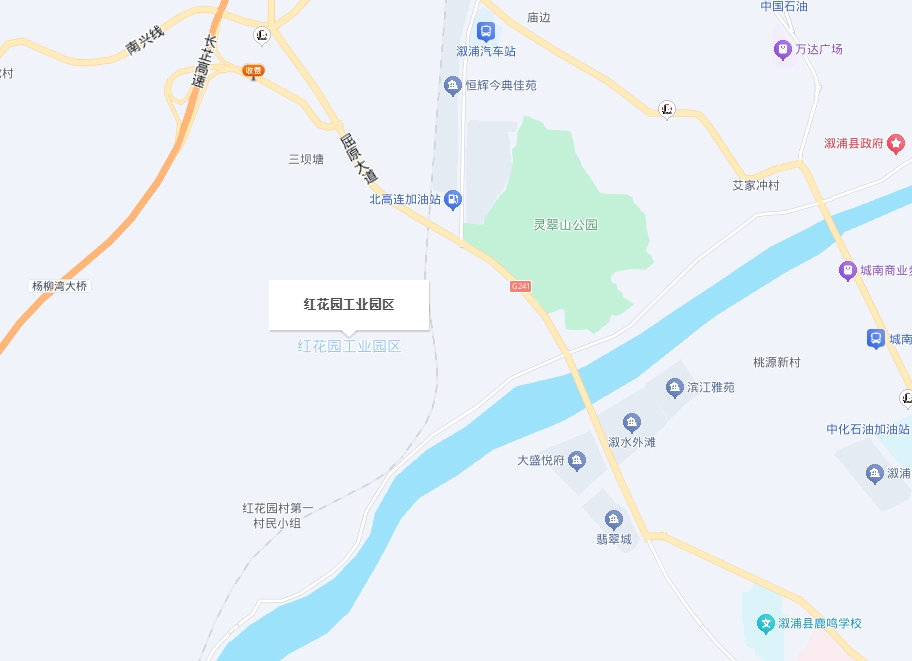Tap the 翡翠城 residence marker
The image size is (912, 661).
click(614, 519)
